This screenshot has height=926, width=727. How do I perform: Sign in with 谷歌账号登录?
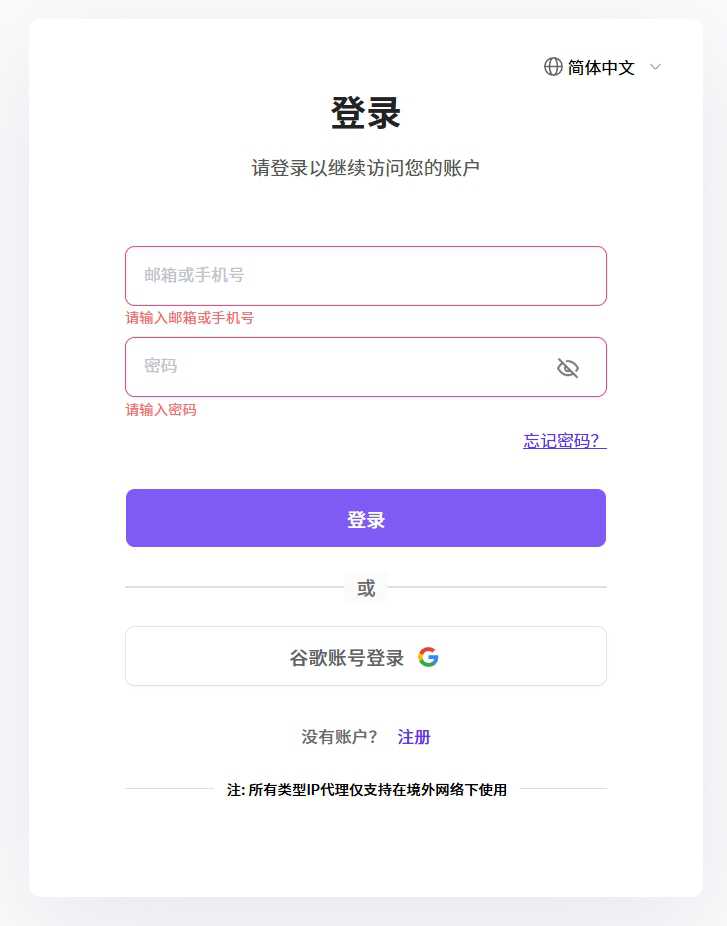click(365, 657)
